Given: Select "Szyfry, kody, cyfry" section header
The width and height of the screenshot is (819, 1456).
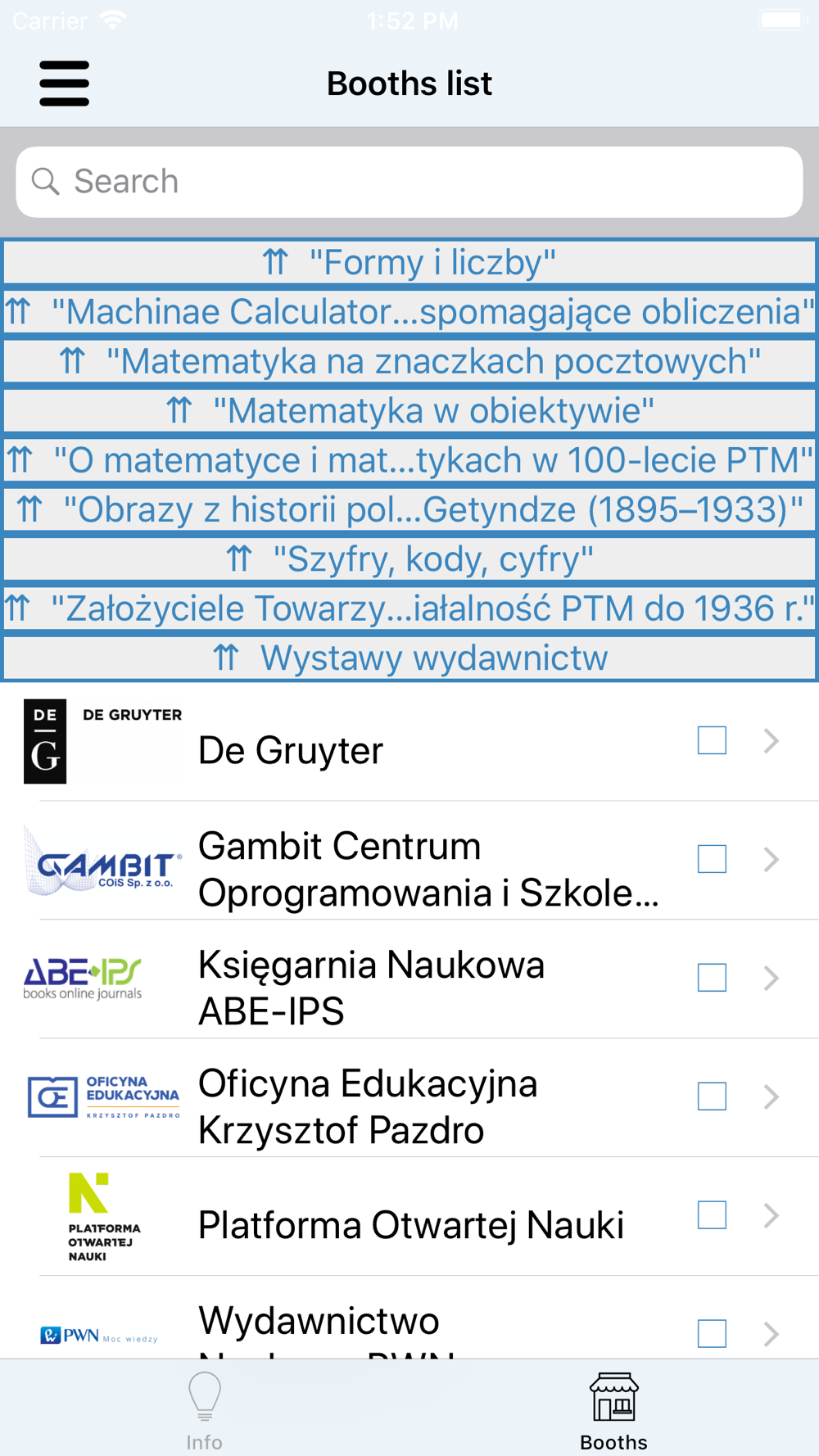Looking at the screenshot, I should tap(409, 559).
